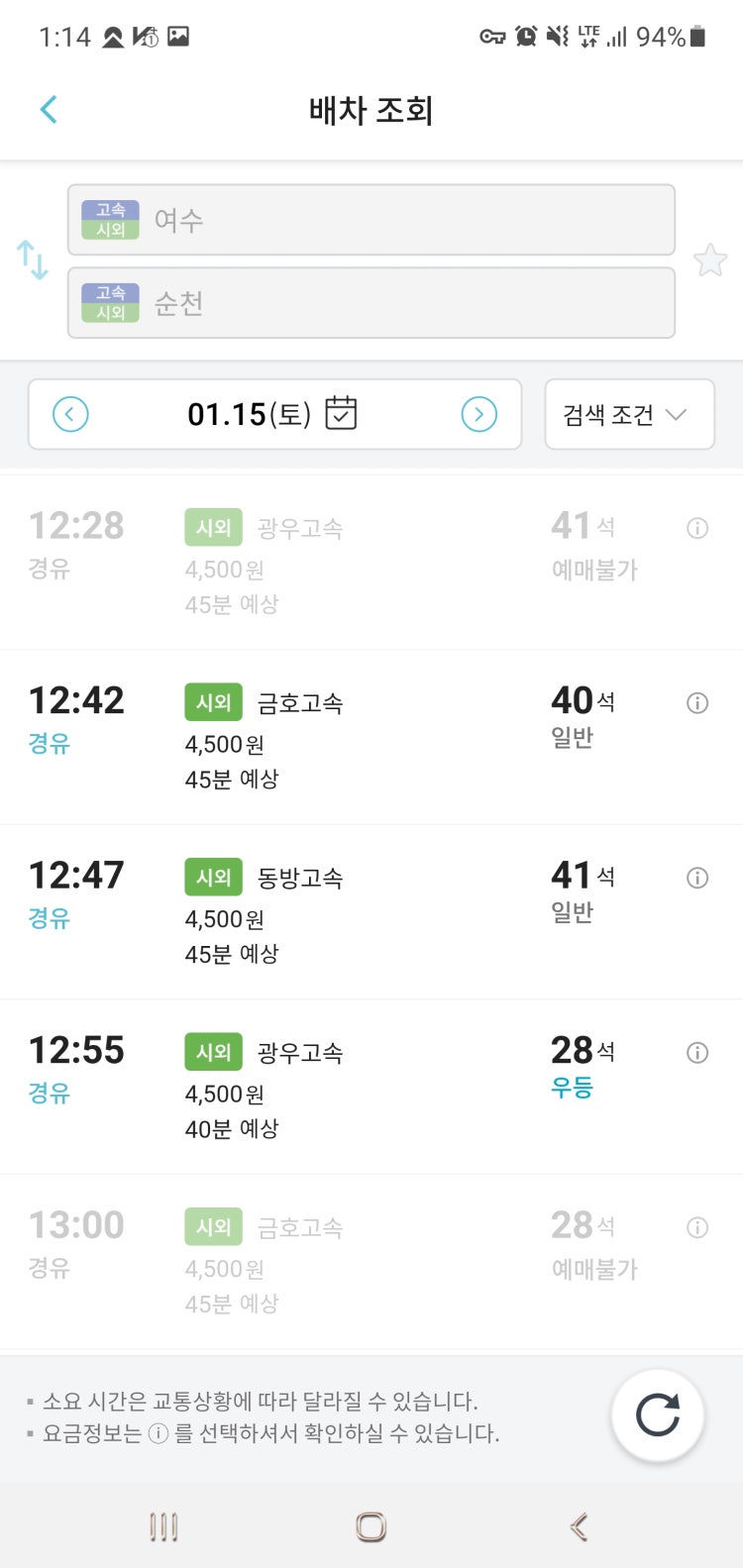Swap departure and arrival terminals
Image resolution: width=743 pixels, height=1568 pixels.
click(33, 260)
